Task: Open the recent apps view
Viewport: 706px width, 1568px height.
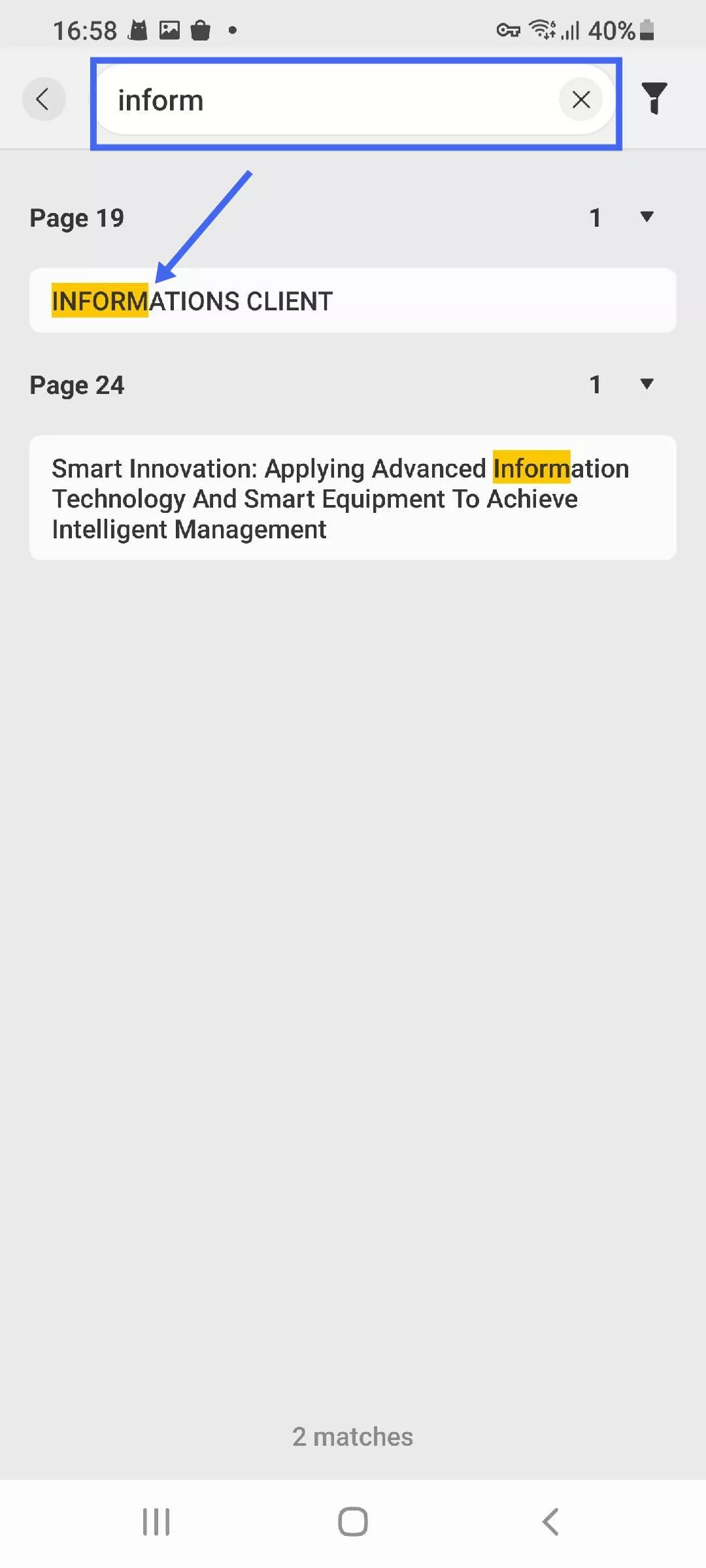Action: pyautogui.click(x=156, y=1521)
